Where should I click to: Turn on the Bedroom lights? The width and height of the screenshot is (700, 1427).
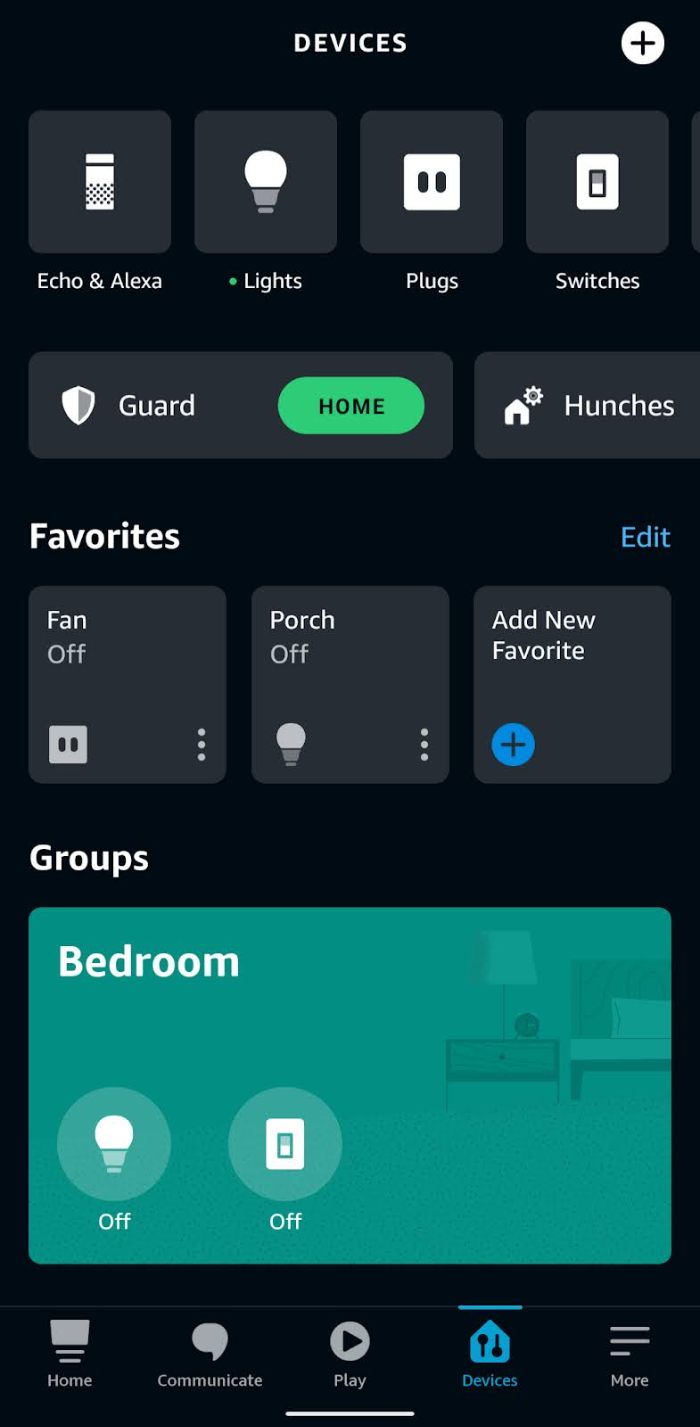point(114,1144)
